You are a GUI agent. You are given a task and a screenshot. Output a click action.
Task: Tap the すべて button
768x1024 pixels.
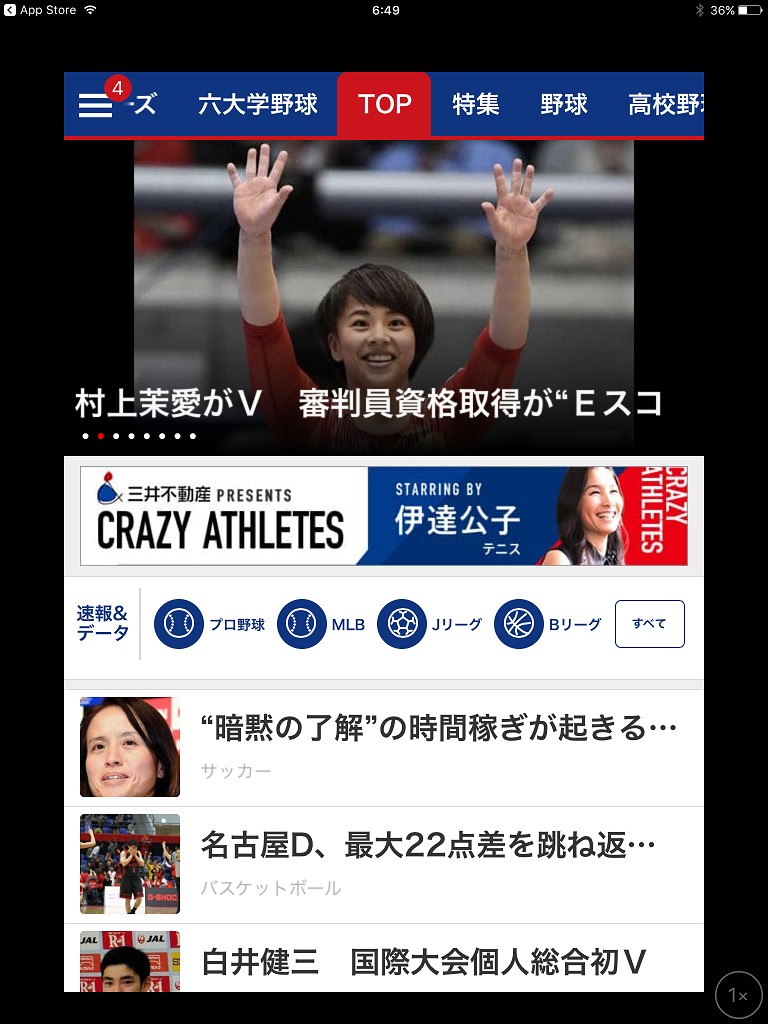[x=649, y=624]
